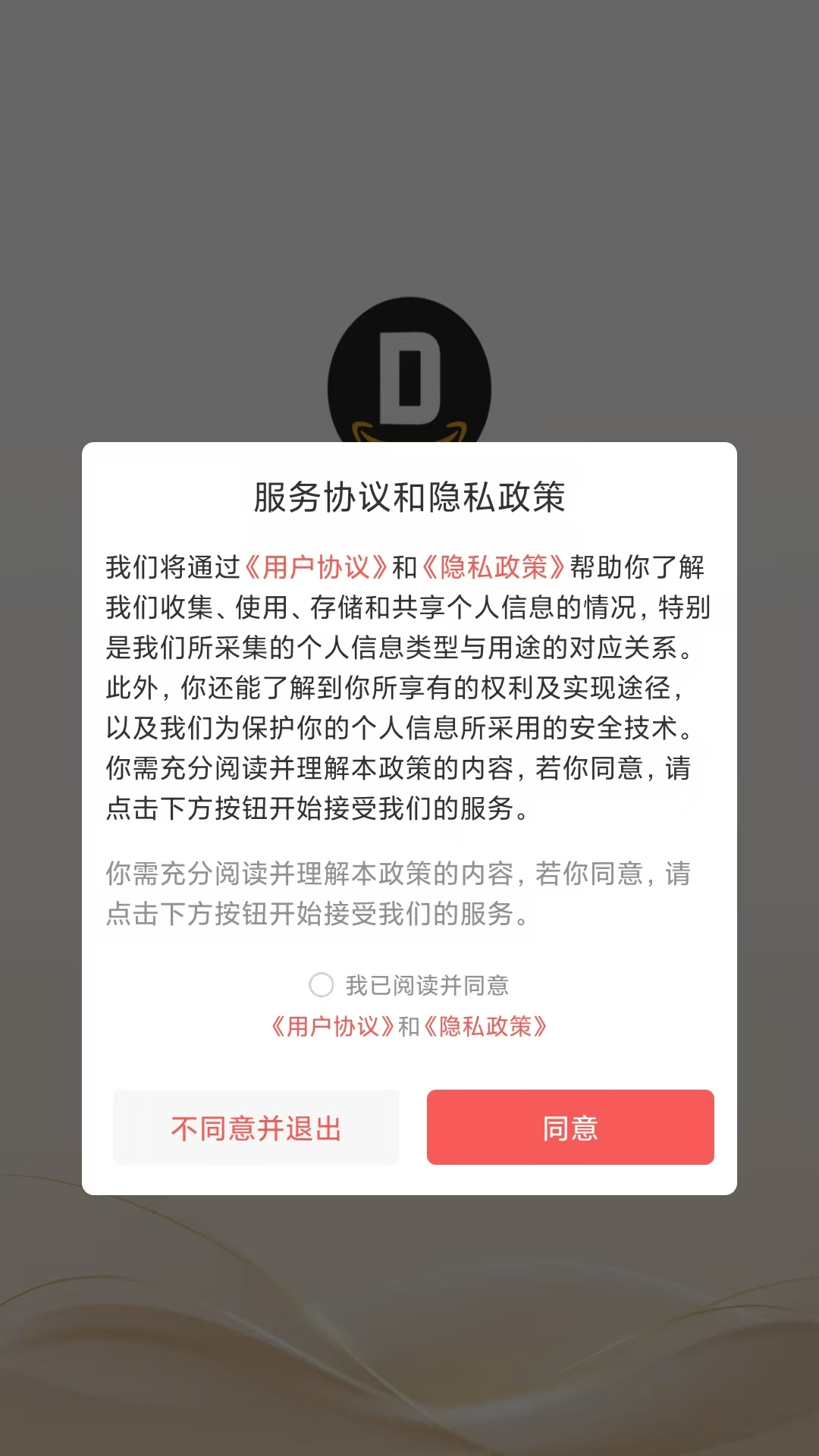Tap the red 同意 button

(570, 1128)
